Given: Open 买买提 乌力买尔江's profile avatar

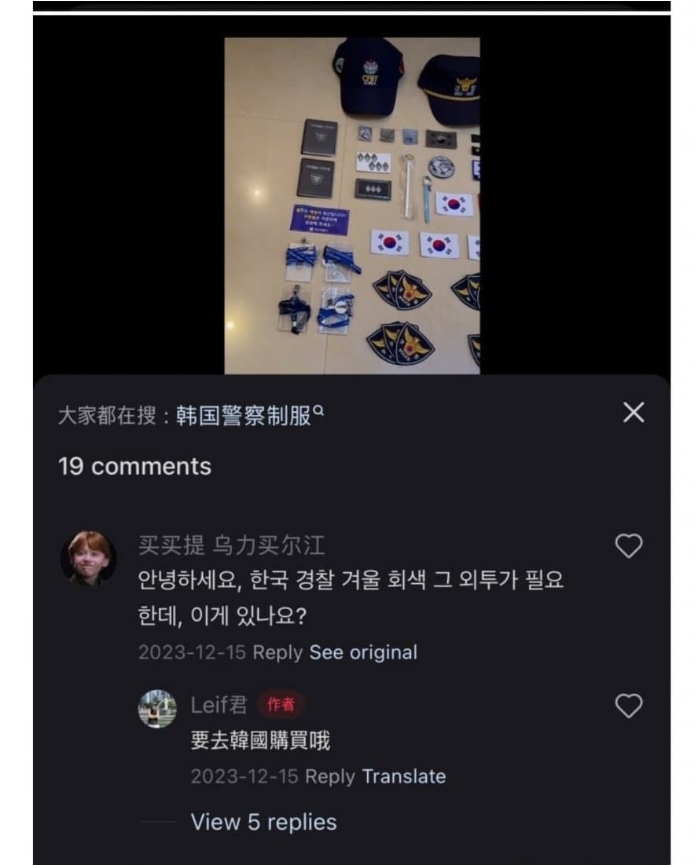Looking at the screenshot, I should (88, 558).
